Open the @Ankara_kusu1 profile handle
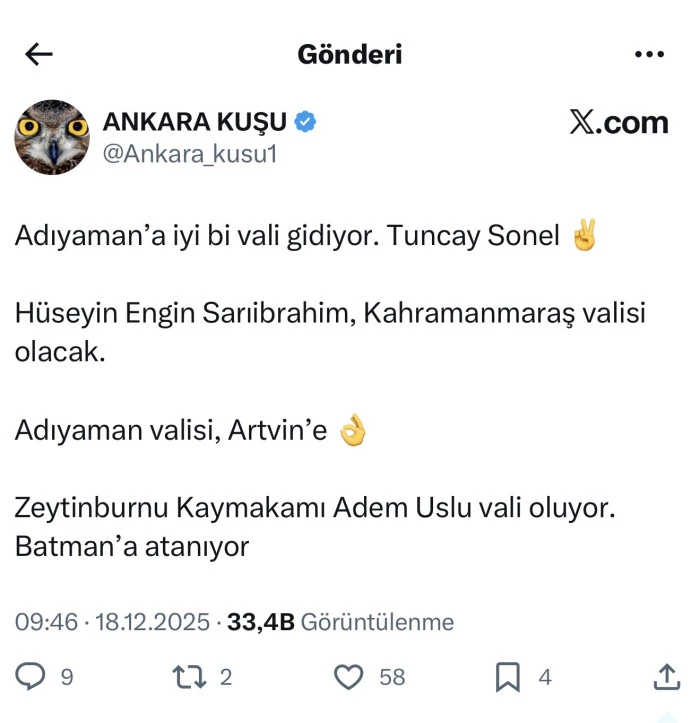Image resolution: width=700 pixels, height=723 pixels. 189,154
